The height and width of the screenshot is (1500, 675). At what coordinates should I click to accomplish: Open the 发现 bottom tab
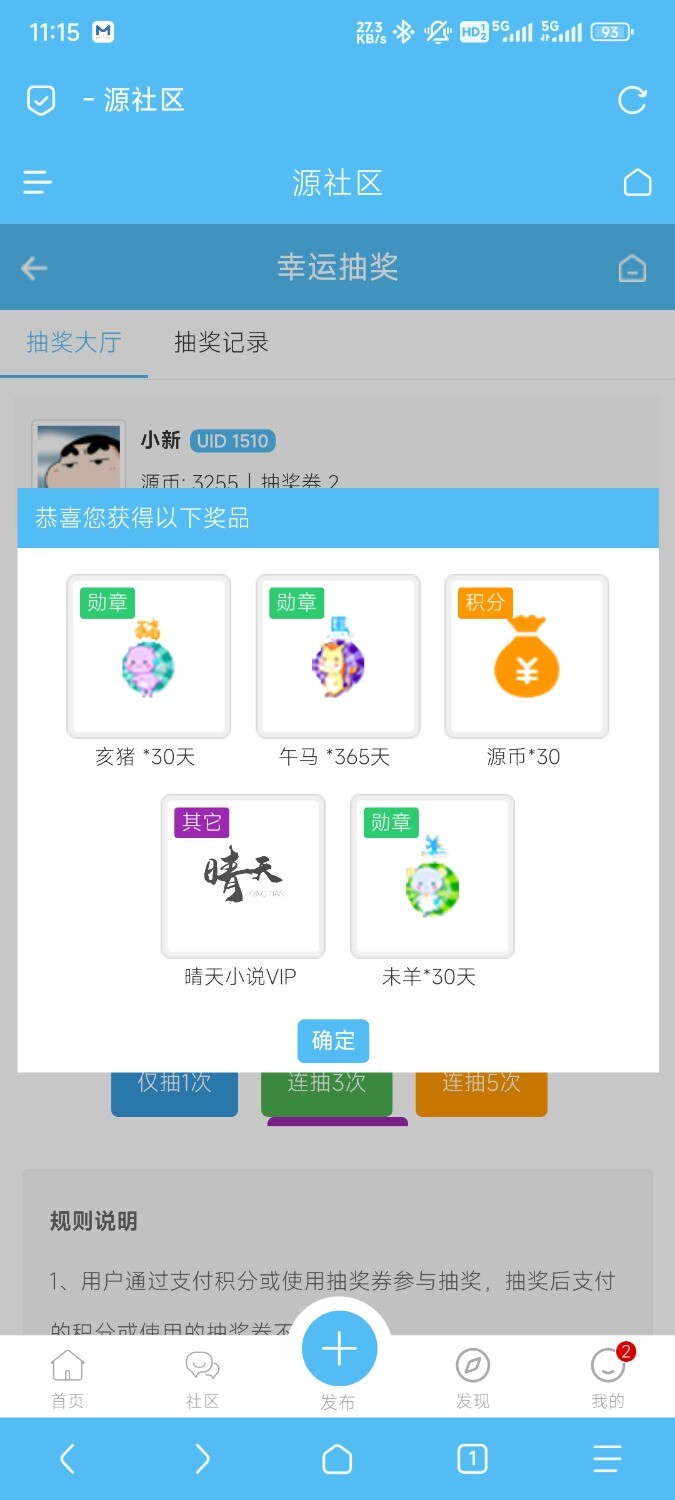coord(472,1378)
